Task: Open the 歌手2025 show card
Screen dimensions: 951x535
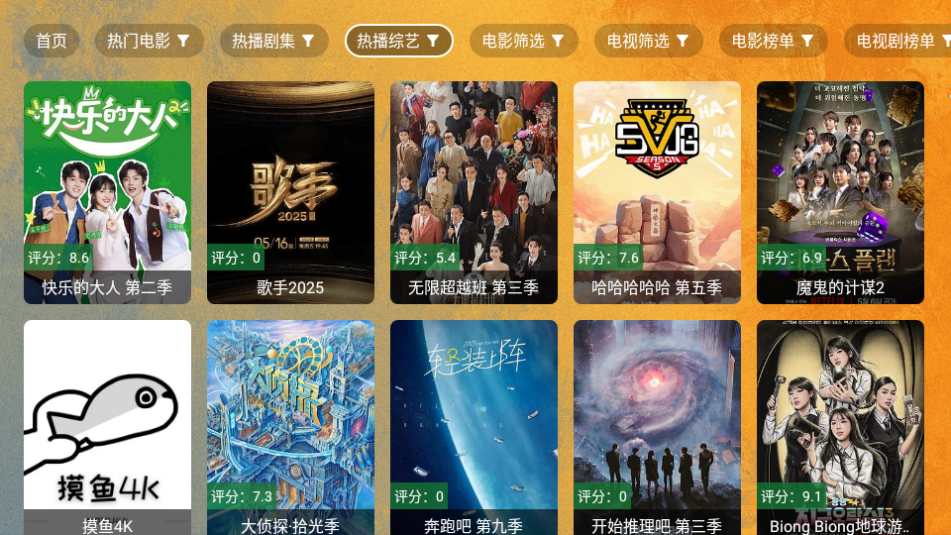Action: pyautogui.click(x=290, y=192)
